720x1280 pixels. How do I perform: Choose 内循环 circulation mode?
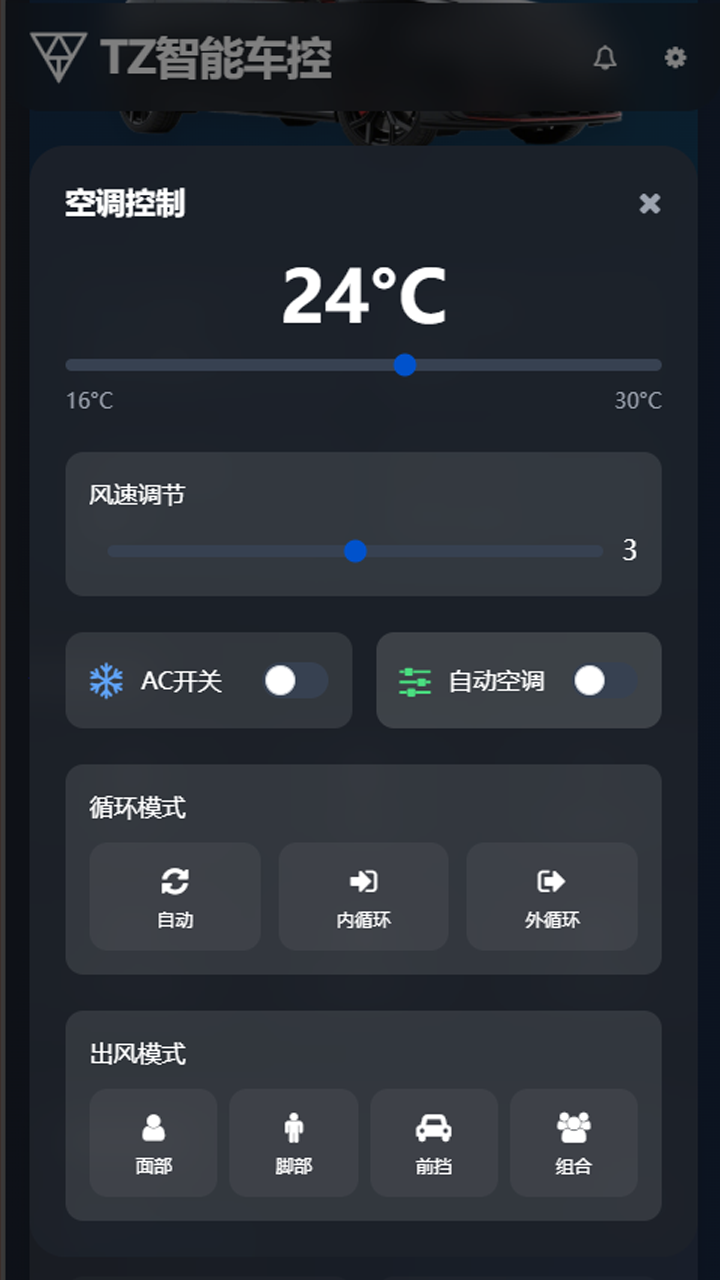click(363, 896)
